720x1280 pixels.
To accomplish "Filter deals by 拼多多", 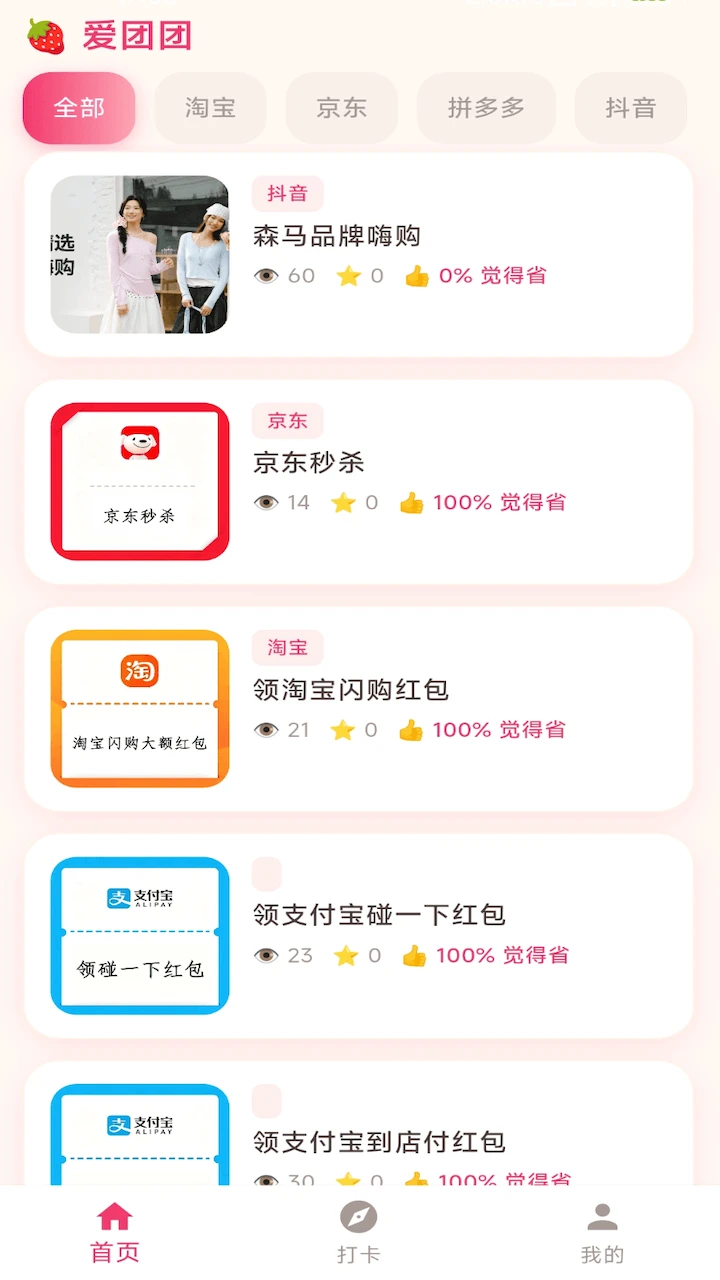I will (486, 108).
